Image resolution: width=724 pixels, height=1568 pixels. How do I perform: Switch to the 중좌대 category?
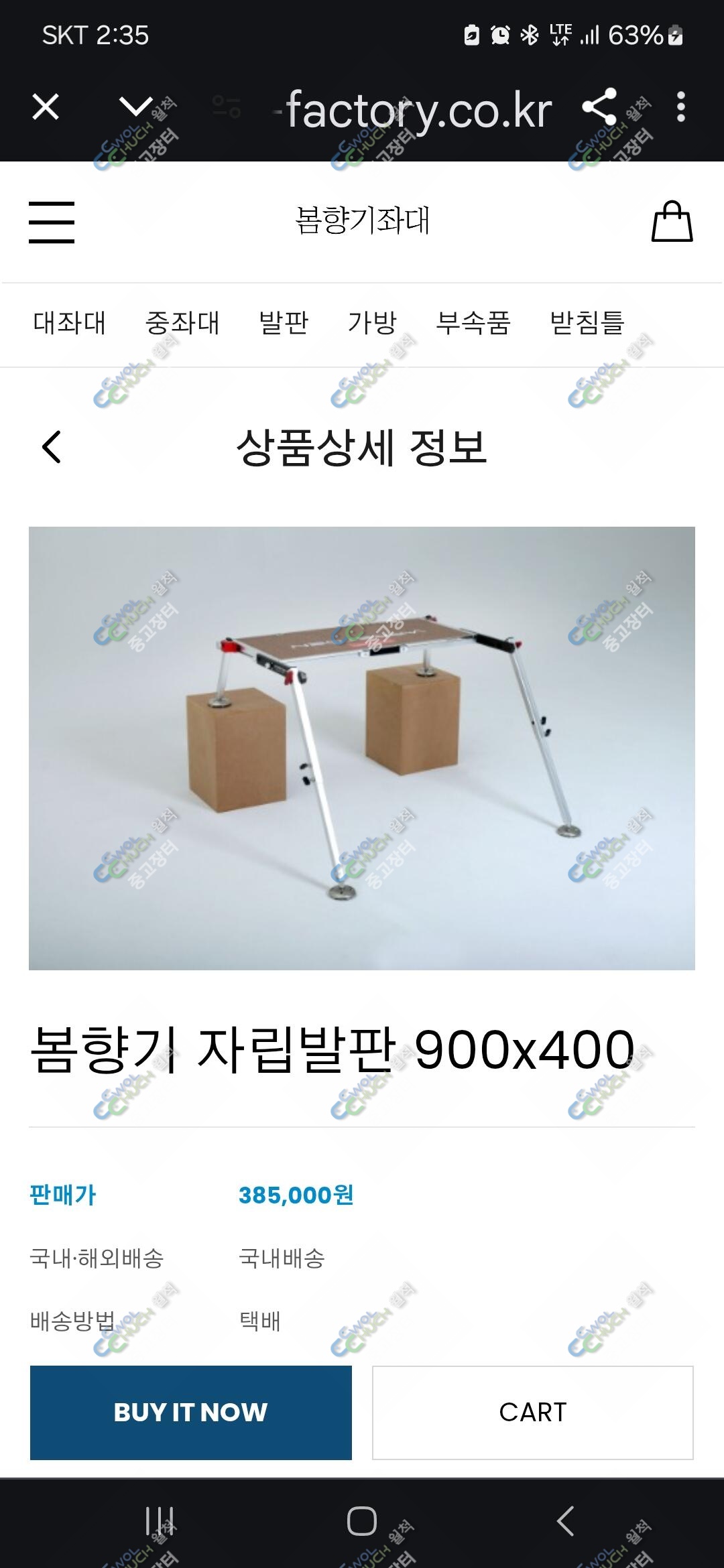182,323
